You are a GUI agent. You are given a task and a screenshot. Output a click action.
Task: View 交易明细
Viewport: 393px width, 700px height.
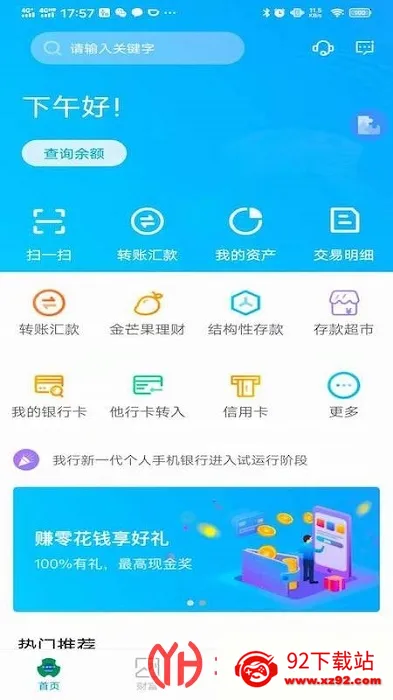click(x=343, y=234)
